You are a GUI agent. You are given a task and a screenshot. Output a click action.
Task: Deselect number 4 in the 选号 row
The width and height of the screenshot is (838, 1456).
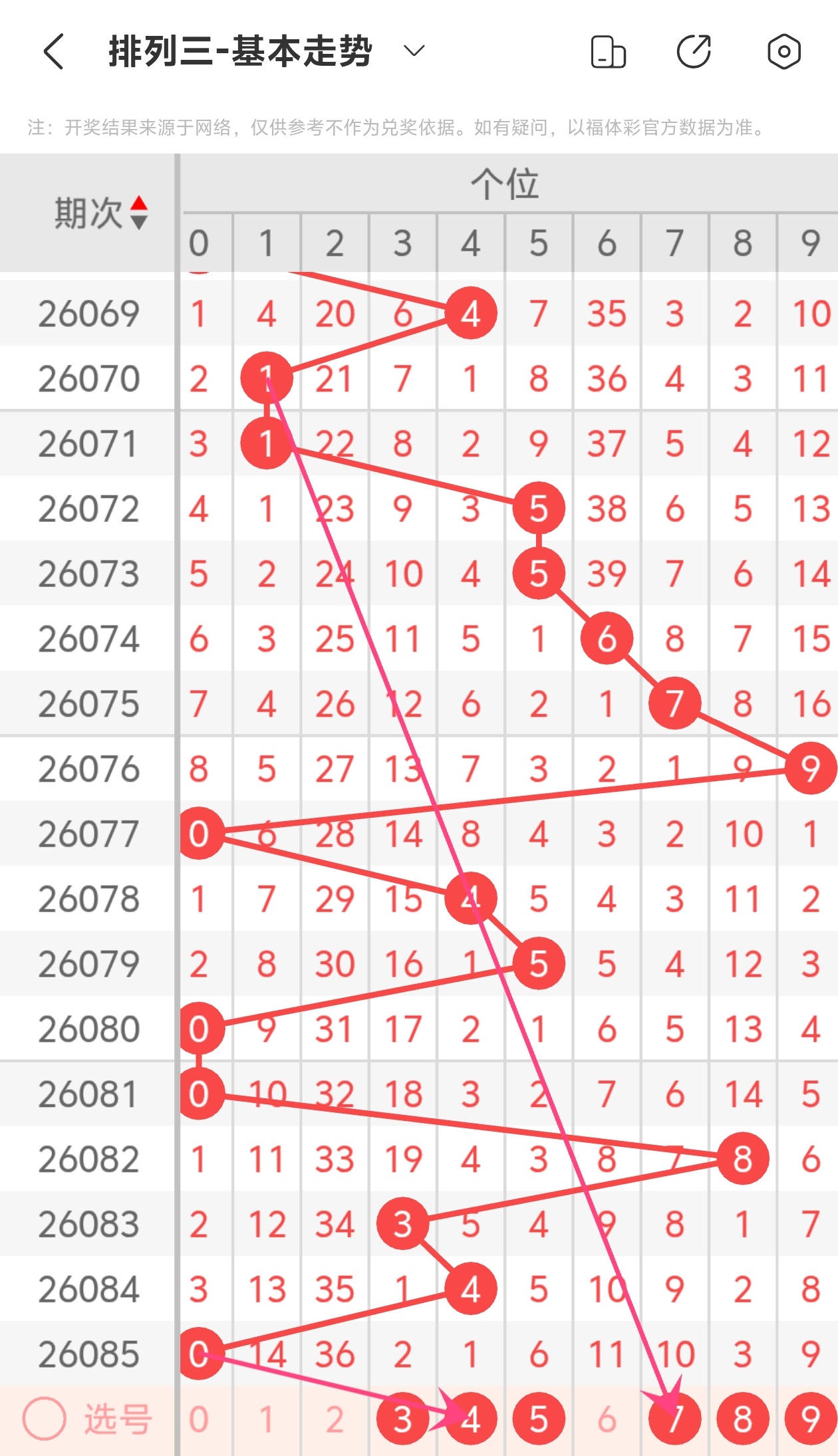pos(471,1419)
